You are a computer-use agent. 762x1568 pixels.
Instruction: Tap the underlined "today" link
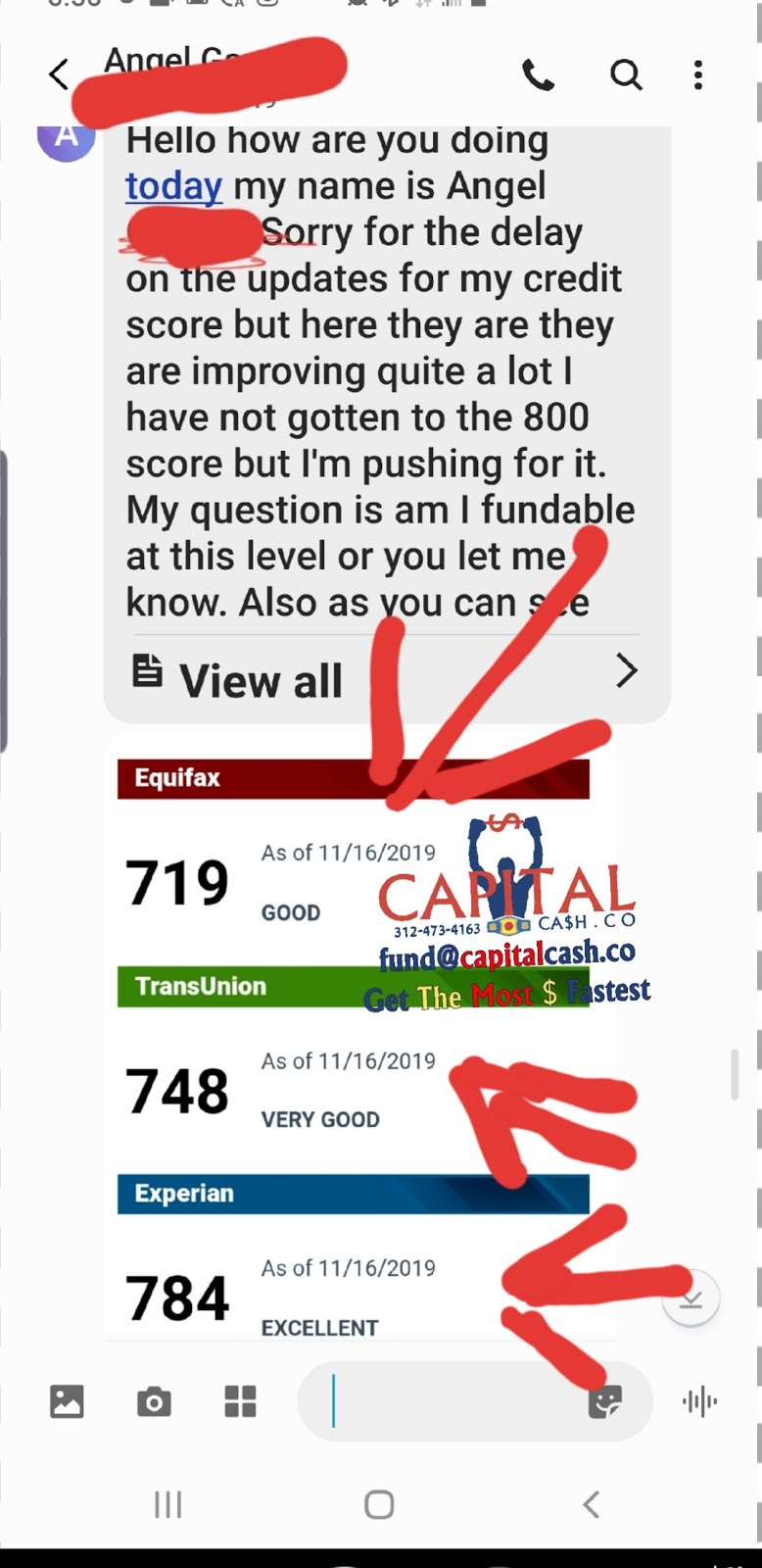pyautogui.click(x=173, y=186)
